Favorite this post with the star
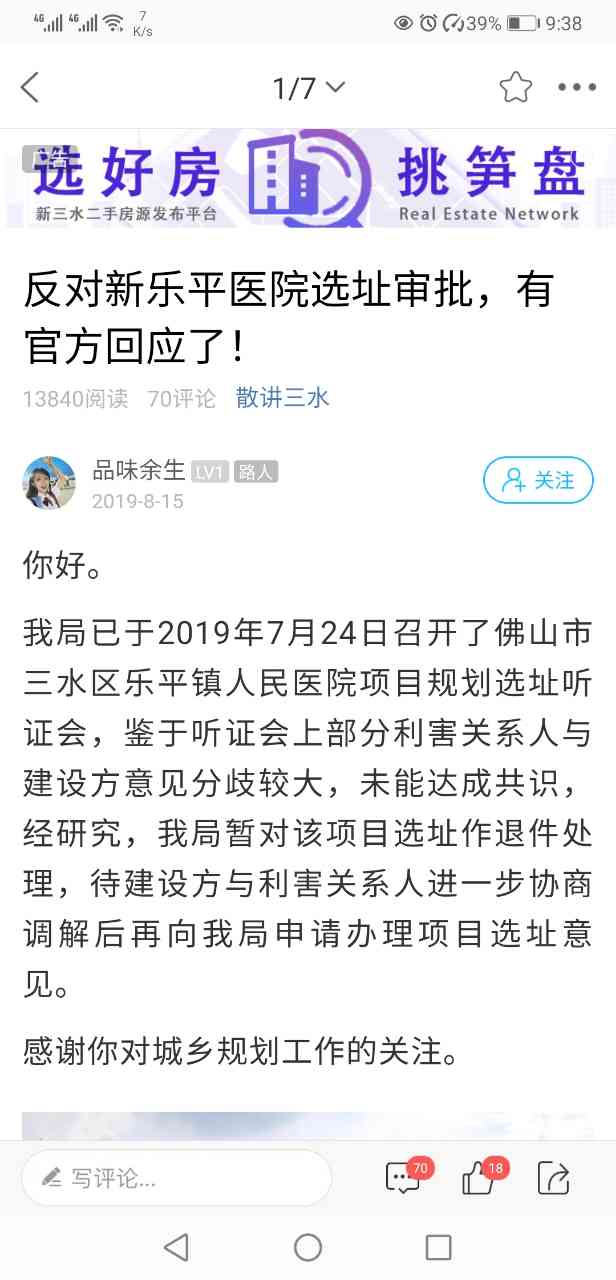Screen dimensions: 616x1280 pyautogui.click(x=516, y=88)
